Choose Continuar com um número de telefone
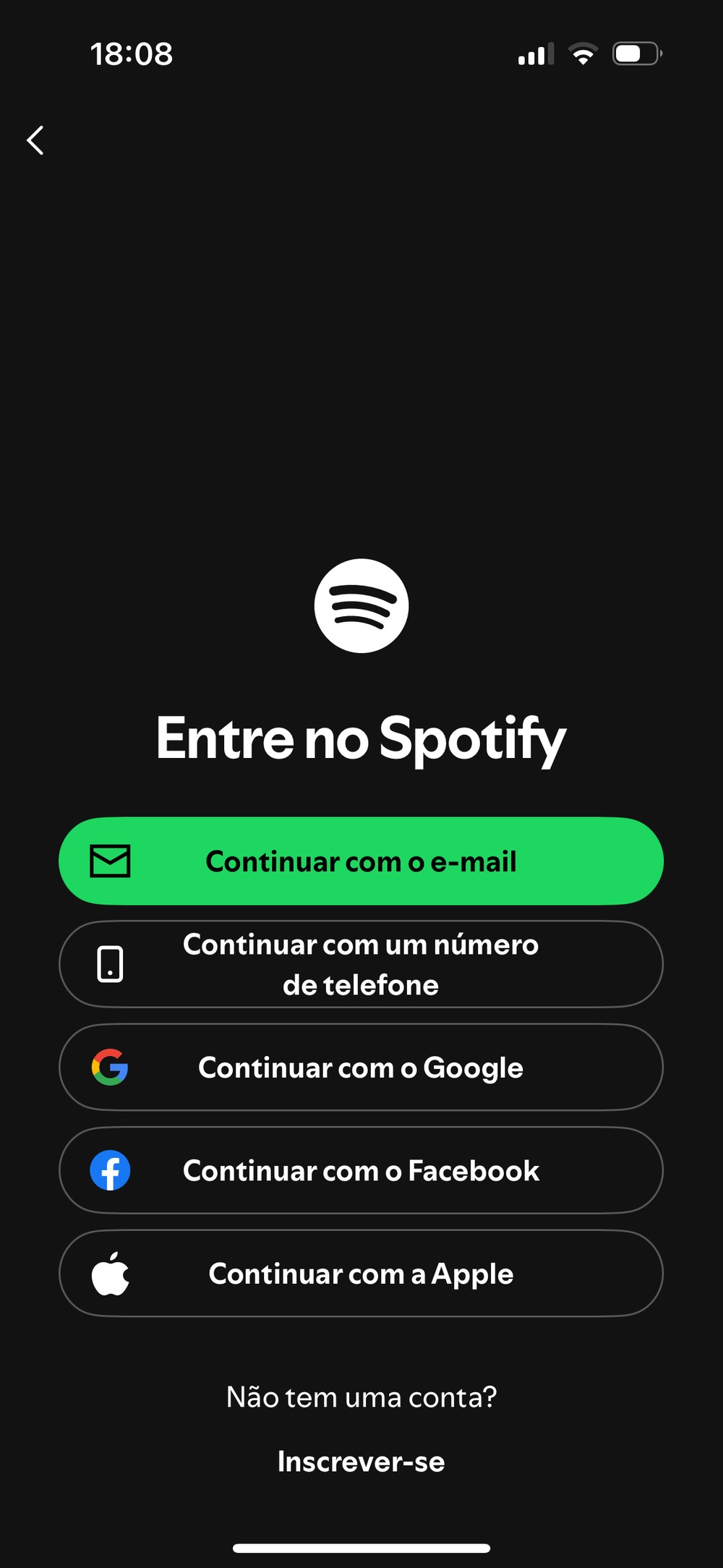Screen dimensions: 723x1568 click(361, 964)
